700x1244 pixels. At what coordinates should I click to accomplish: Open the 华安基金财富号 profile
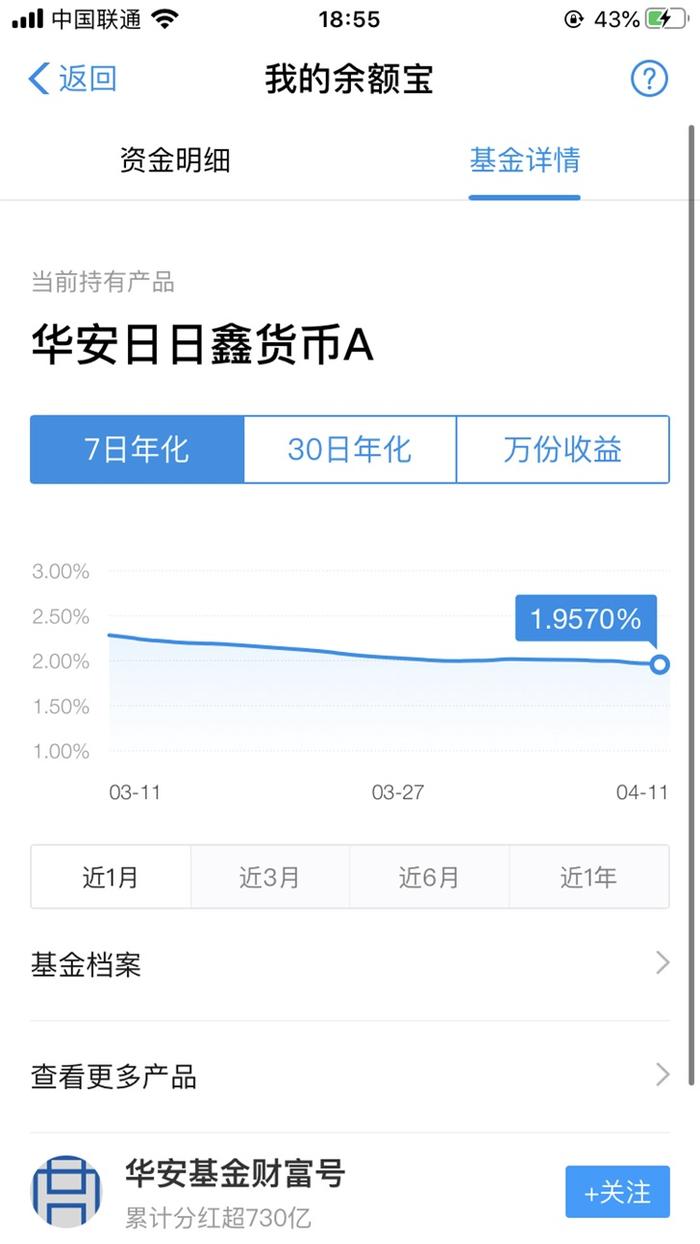[235, 1172]
